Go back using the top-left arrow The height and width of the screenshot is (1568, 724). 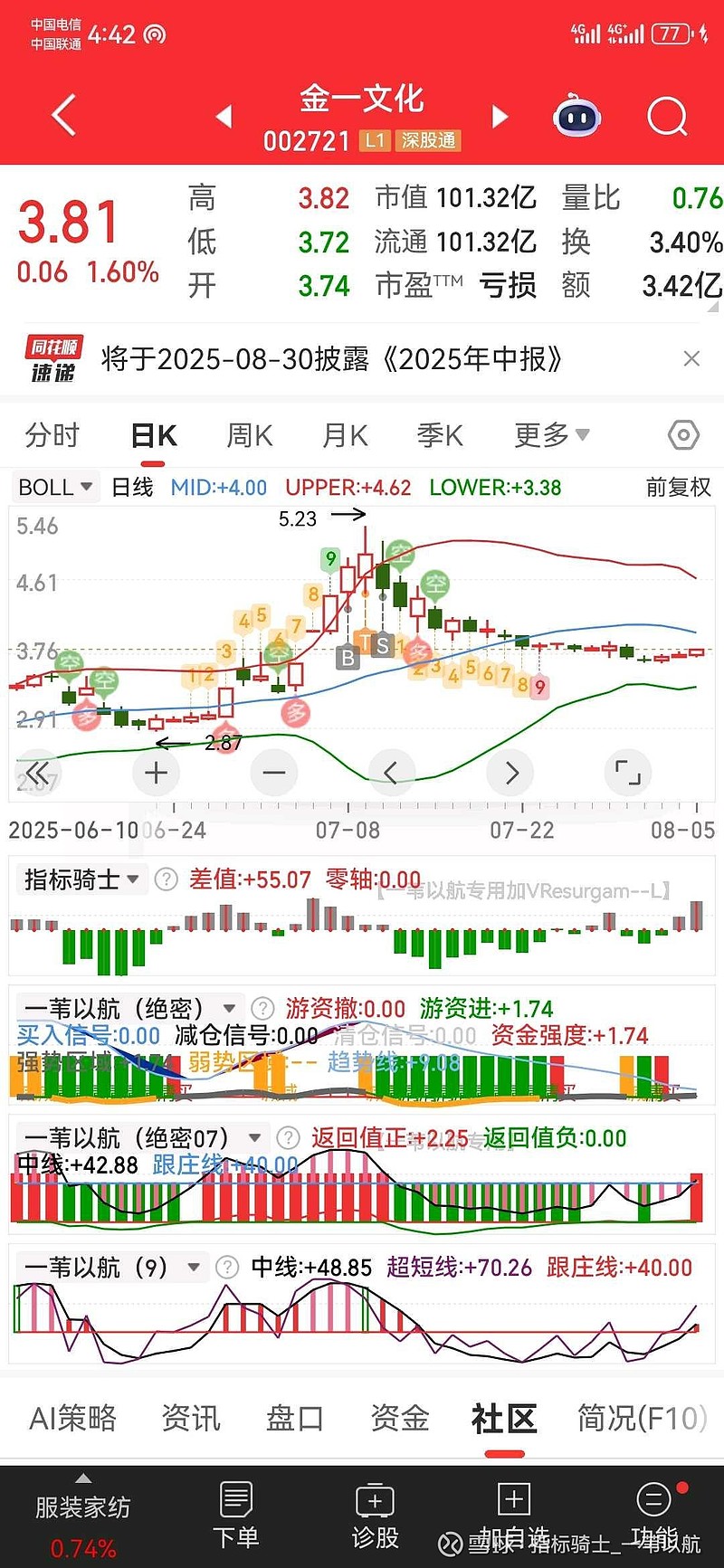[63, 116]
